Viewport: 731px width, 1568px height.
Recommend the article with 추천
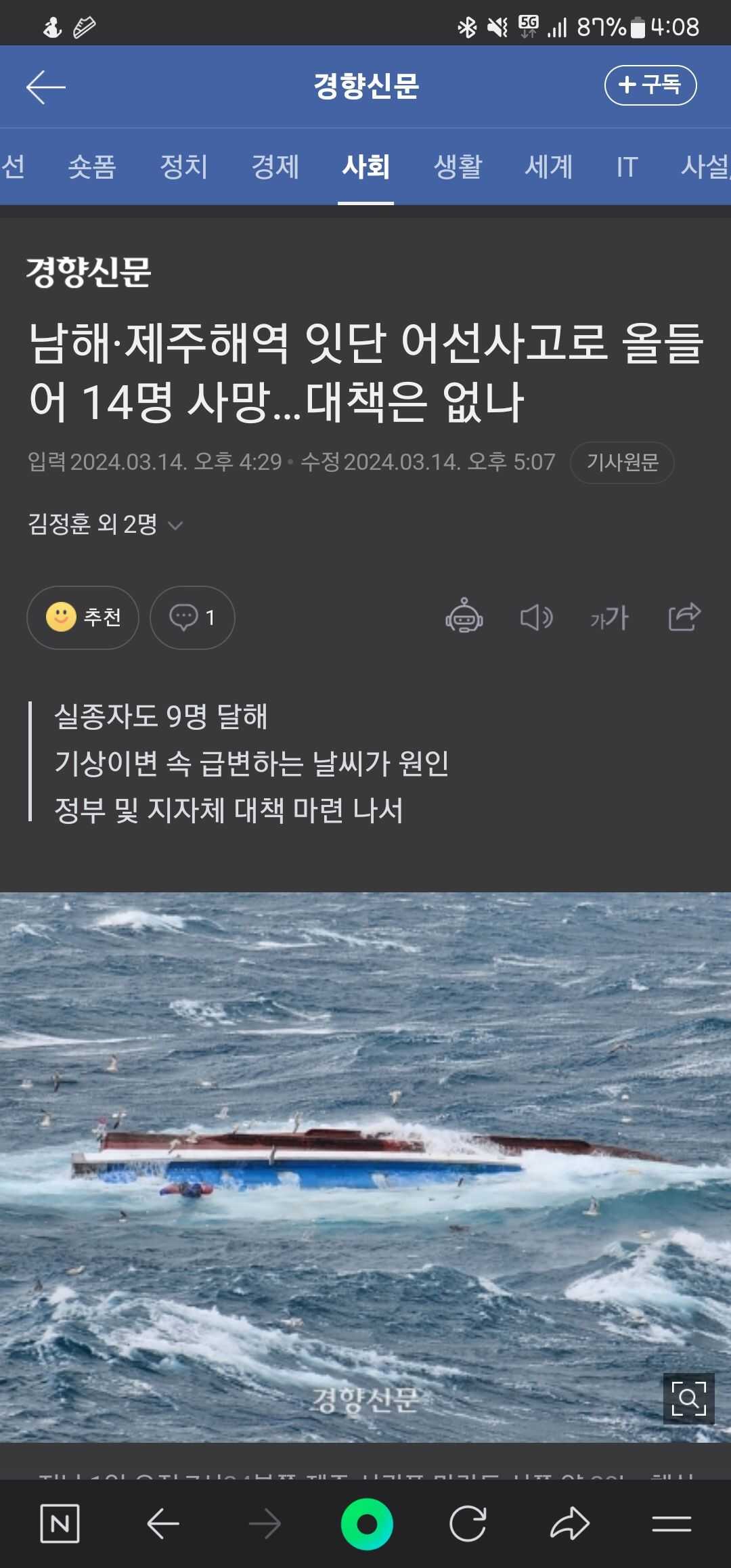pos(83,617)
